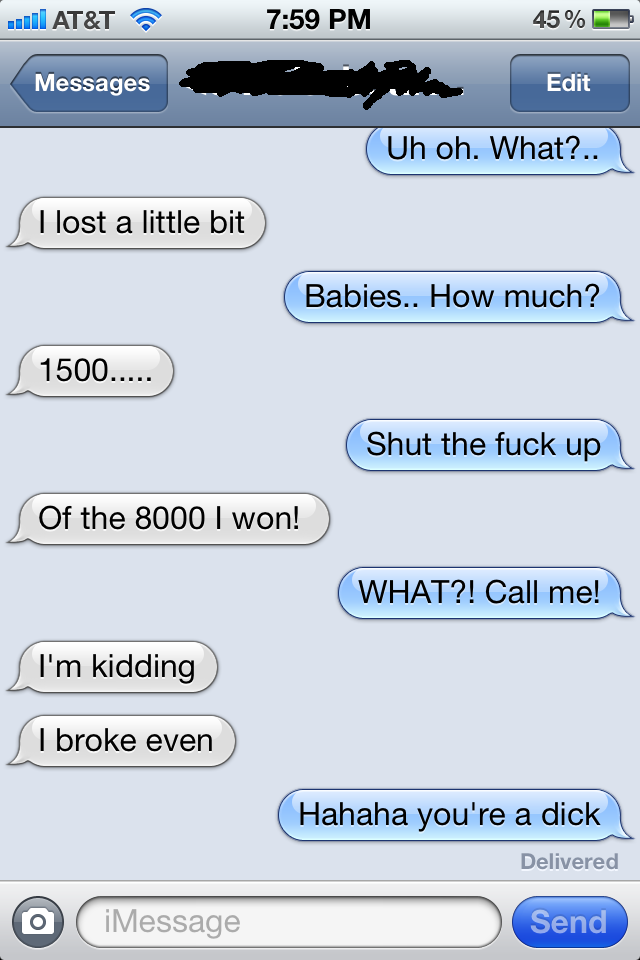Hit the Send button
Screen dimensions: 640x960
568,921
